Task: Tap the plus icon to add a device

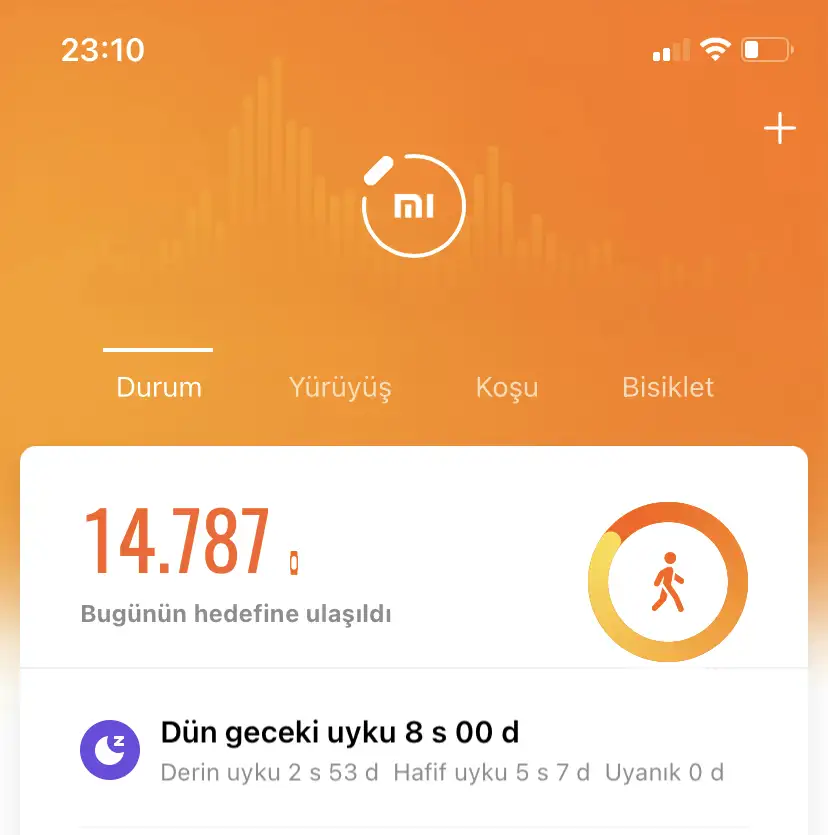Action: 779,130
